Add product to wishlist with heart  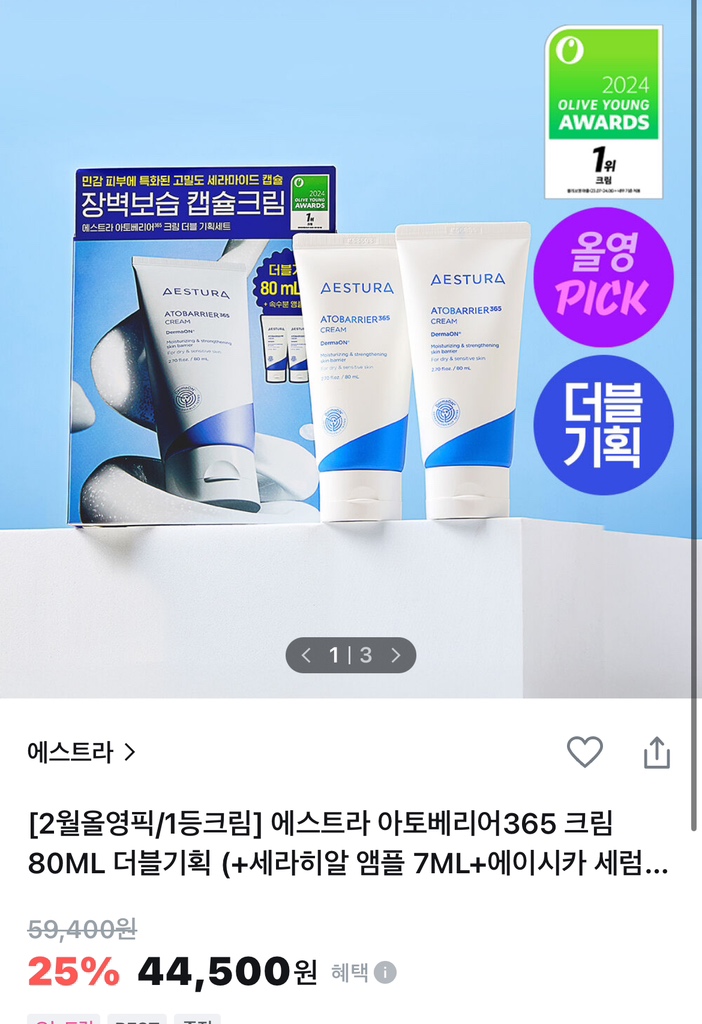coord(585,752)
